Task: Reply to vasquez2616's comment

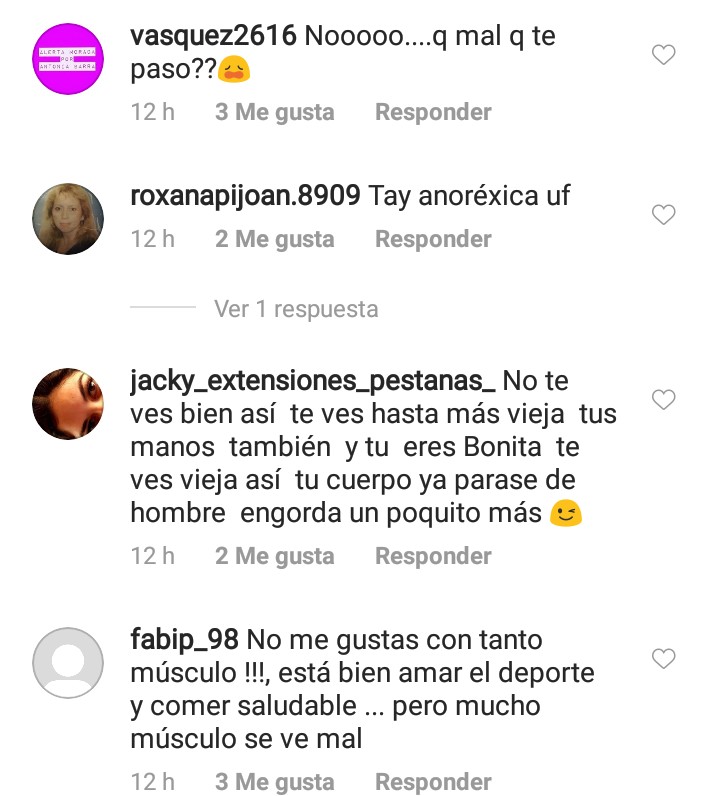Action: [433, 112]
